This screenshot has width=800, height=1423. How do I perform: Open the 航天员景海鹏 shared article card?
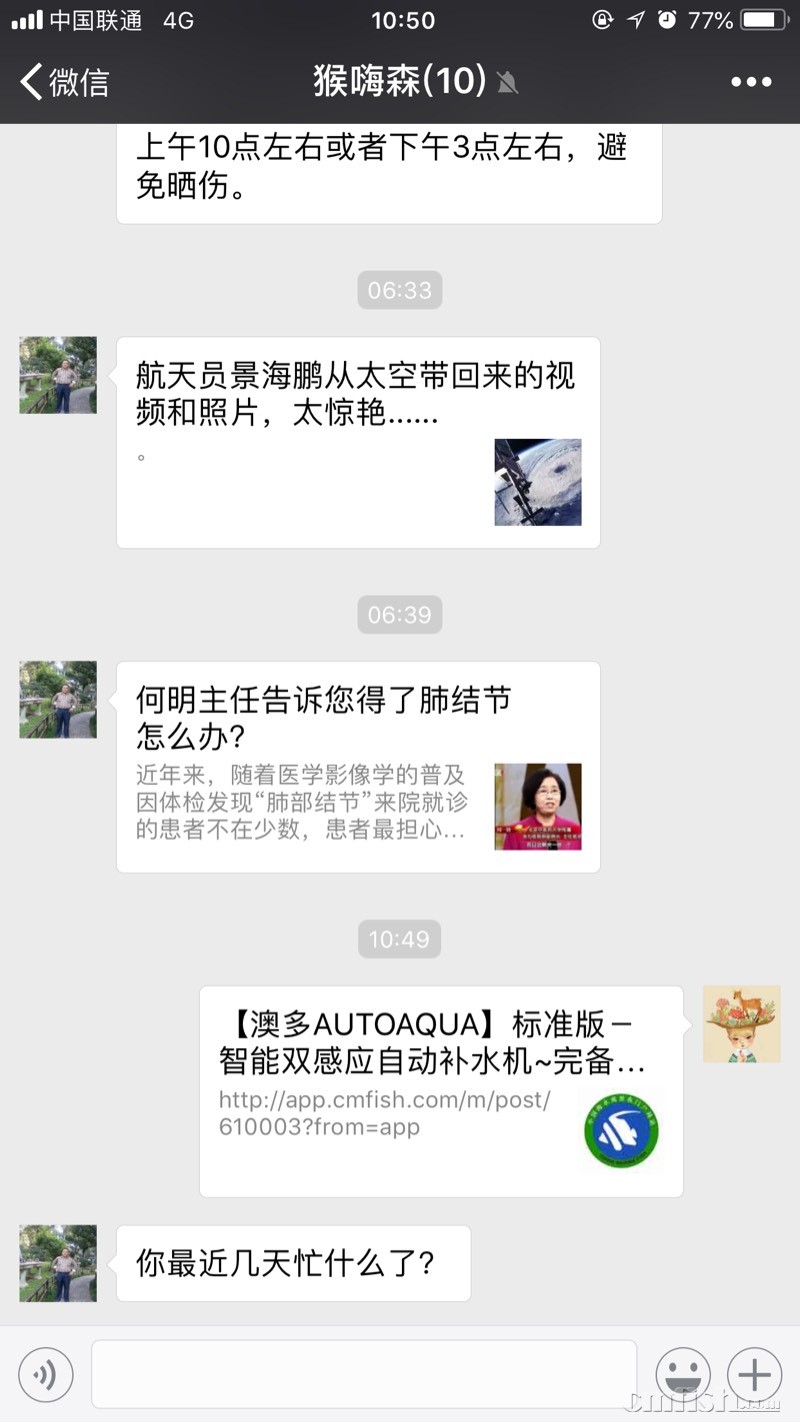(358, 442)
